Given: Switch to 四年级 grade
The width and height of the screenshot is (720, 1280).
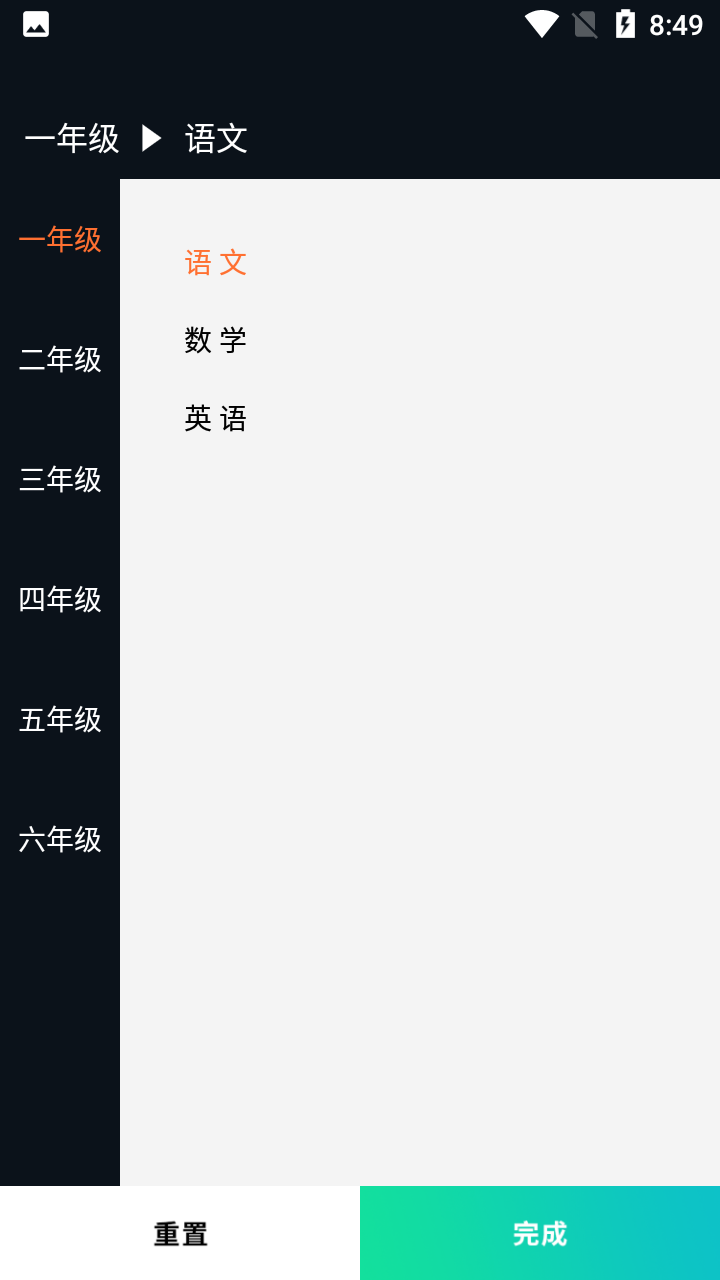Looking at the screenshot, I should click(60, 600).
